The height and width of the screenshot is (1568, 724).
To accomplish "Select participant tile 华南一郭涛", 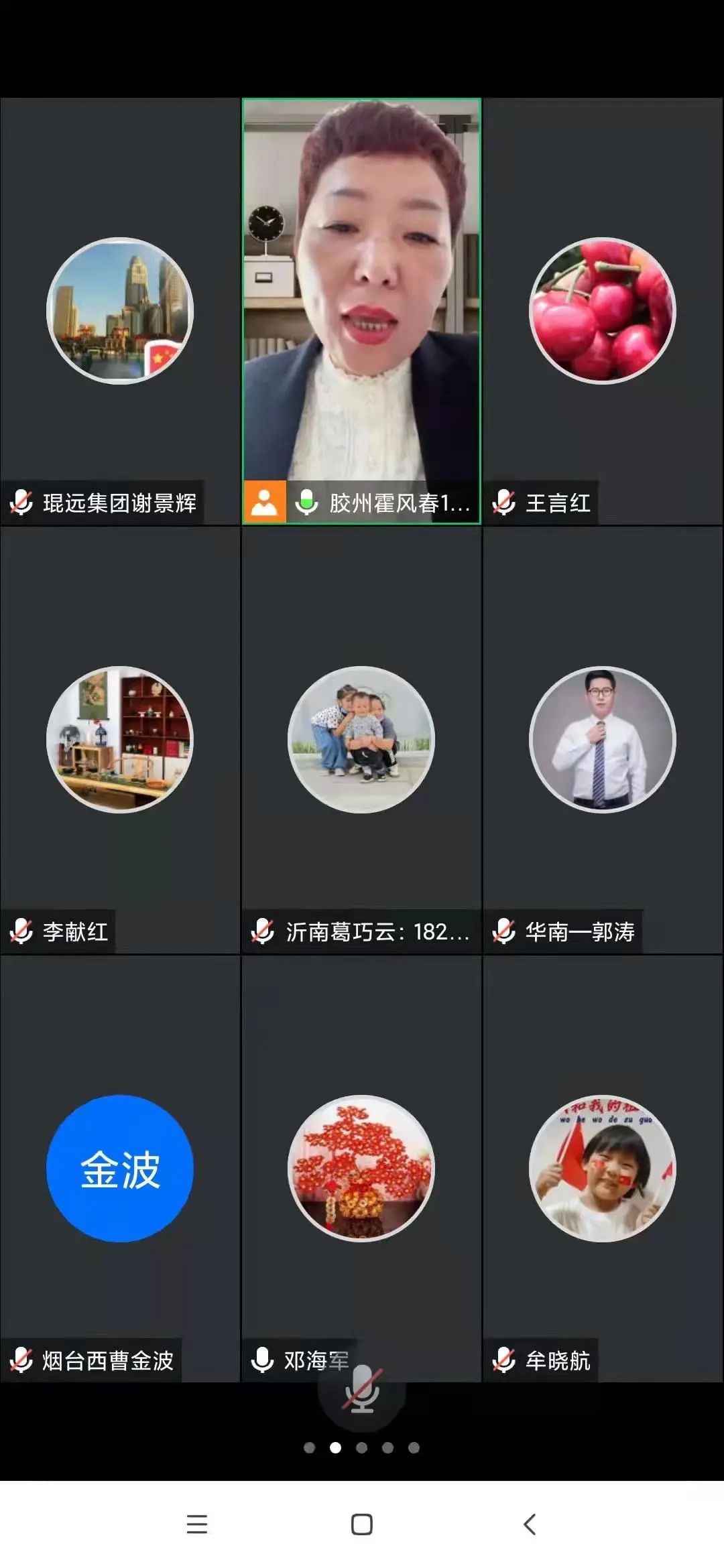I will click(x=603, y=740).
